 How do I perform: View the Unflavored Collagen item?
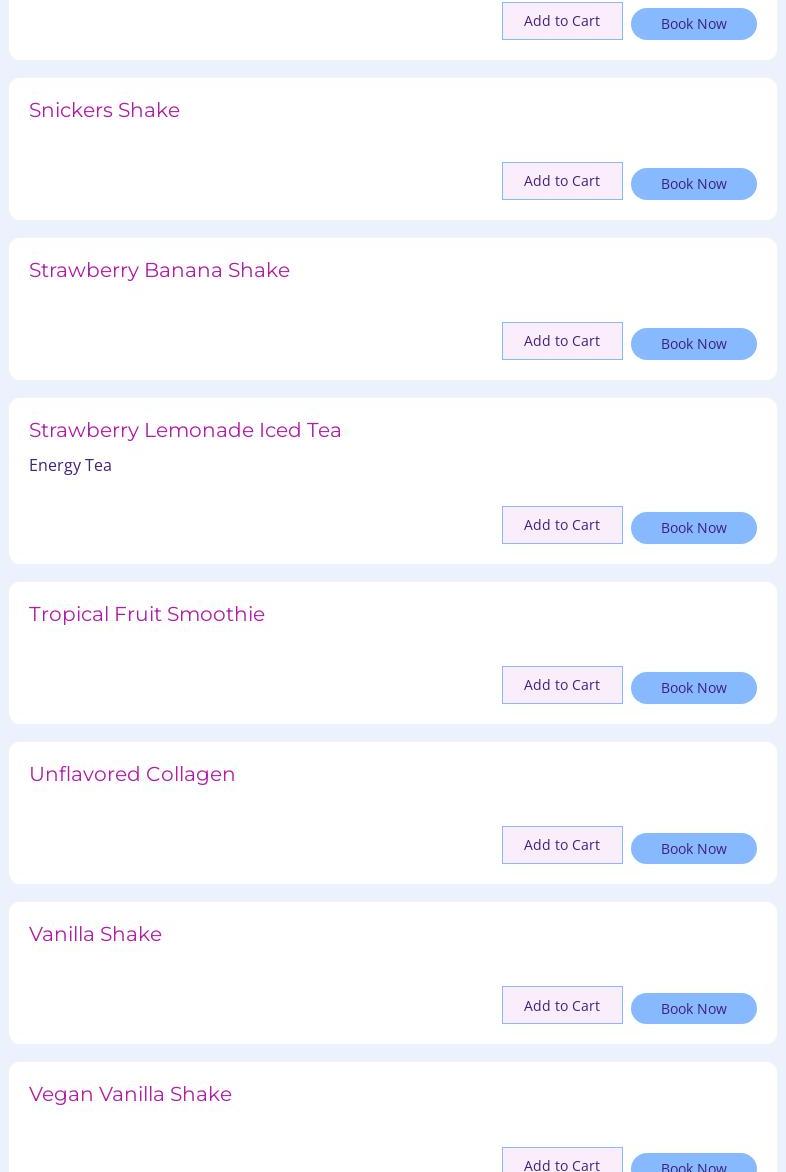click(x=132, y=774)
